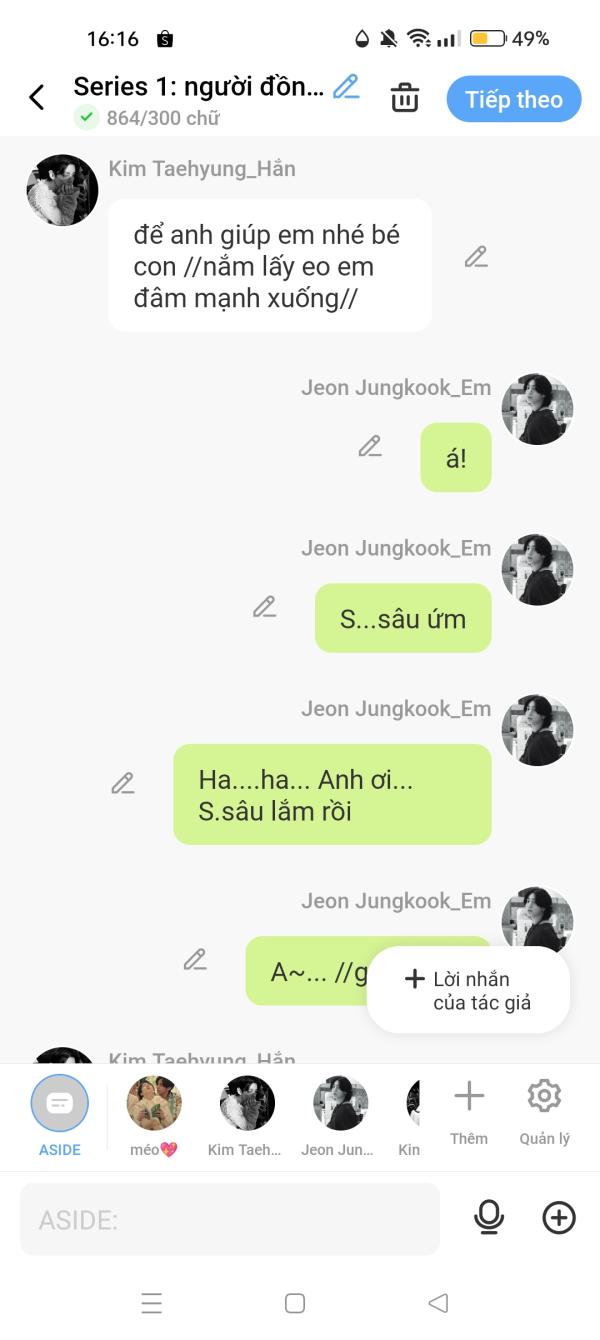Image resolution: width=600 pixels, height=1340 pixels.
Task: Choose the méo character
Action: [154, 1114]
